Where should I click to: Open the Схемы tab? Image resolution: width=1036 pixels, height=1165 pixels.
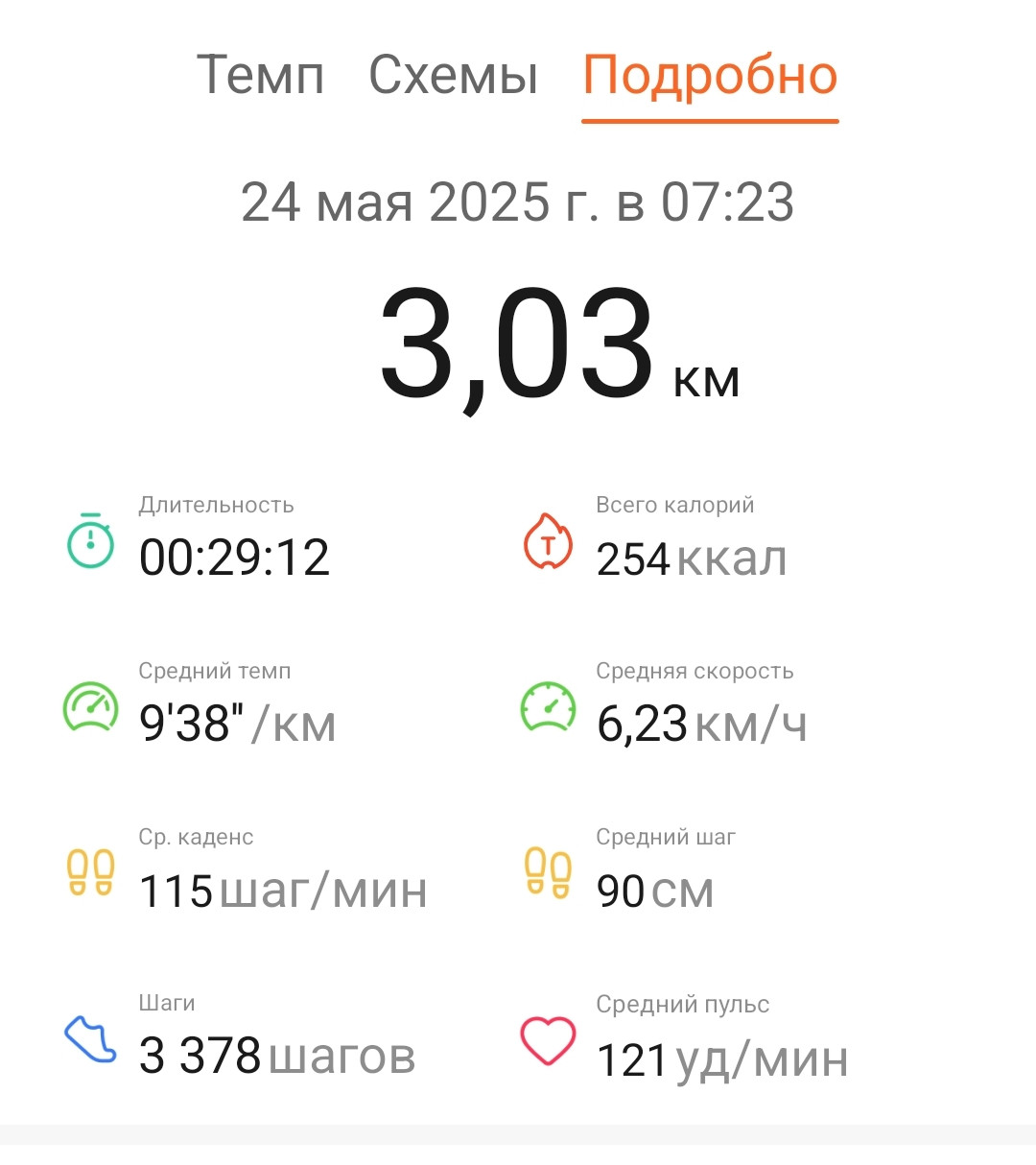pos(453,75)
